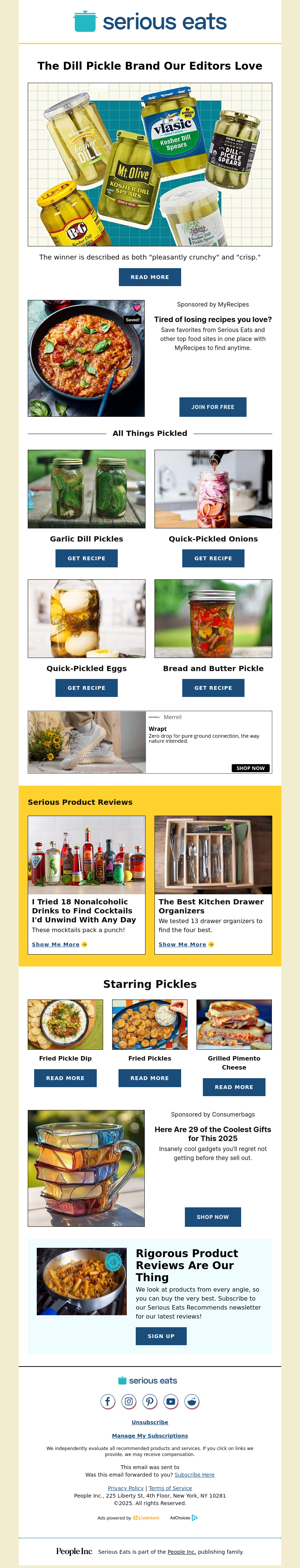Open the Privacy Policy link
The height and width of the screenshot is (1568, 300).
coord(126,1488)
